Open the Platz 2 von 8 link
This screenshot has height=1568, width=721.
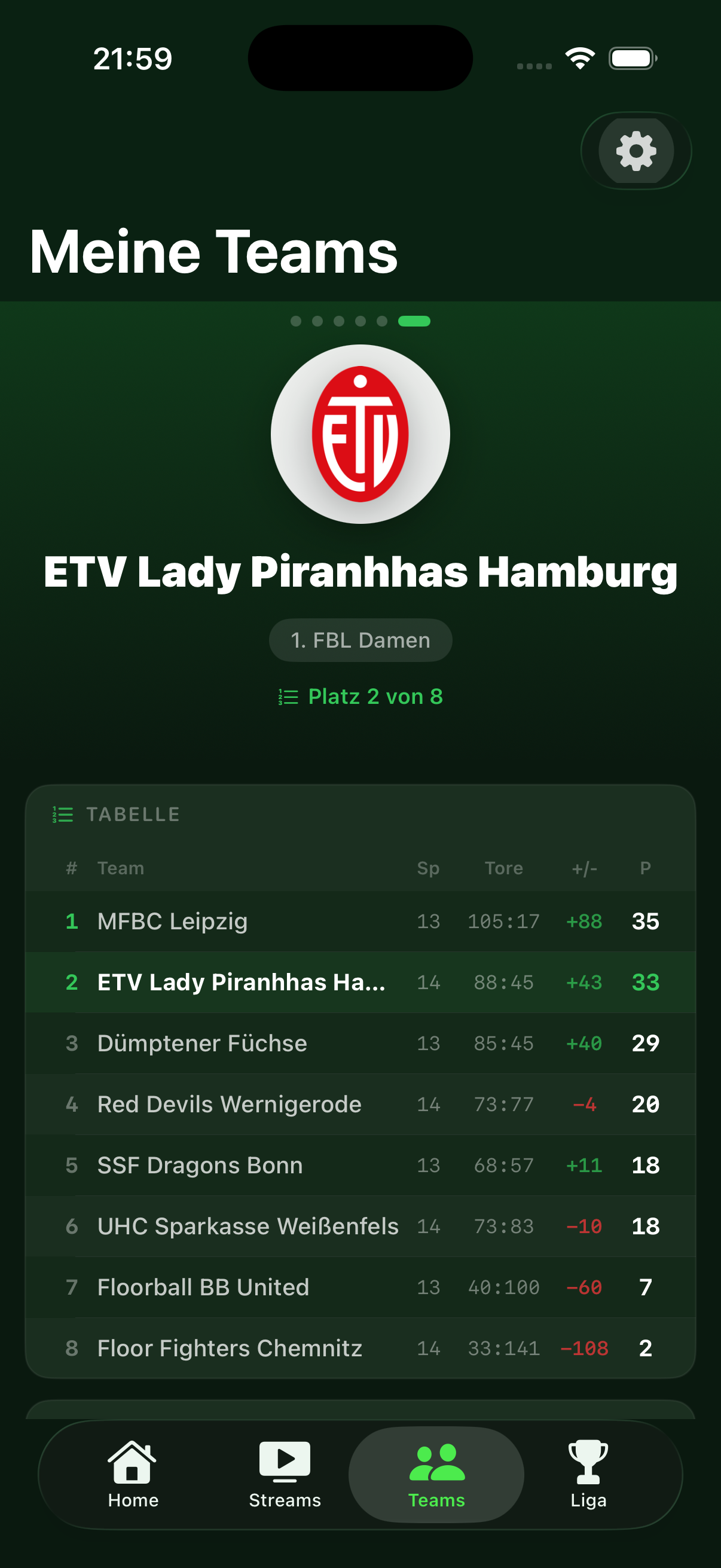(x=375, y=696)
